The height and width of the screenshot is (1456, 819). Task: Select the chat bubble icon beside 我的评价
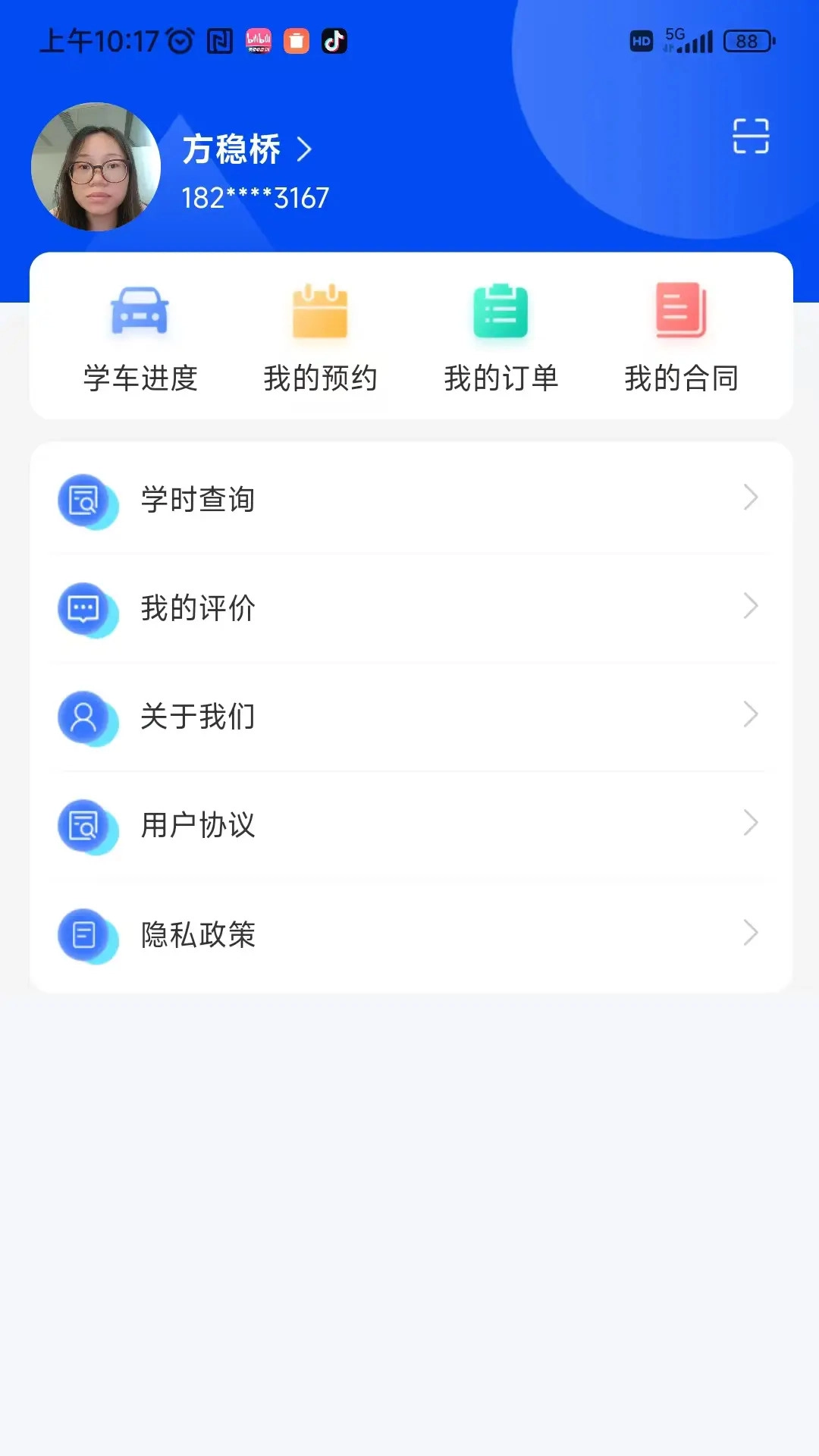[86, 608]
